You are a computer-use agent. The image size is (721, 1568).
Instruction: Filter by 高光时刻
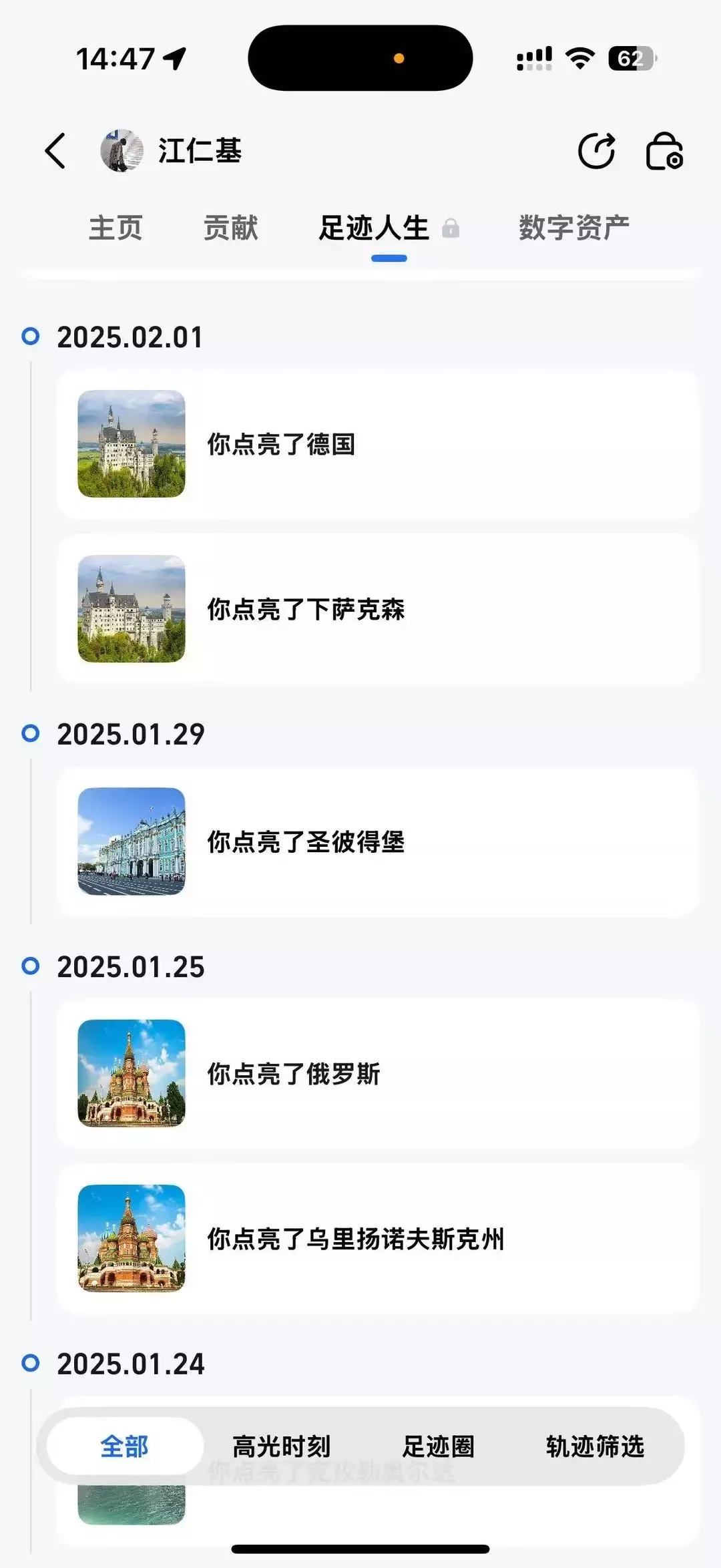pos(281,1446)
